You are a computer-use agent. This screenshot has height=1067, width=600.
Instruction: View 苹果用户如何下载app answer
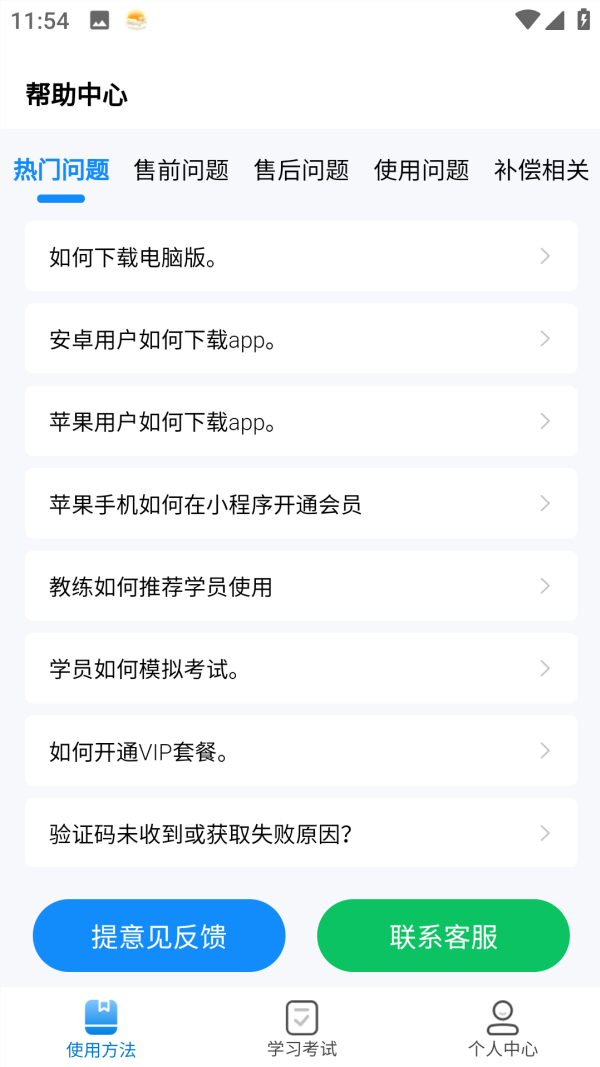click(301, 421)
